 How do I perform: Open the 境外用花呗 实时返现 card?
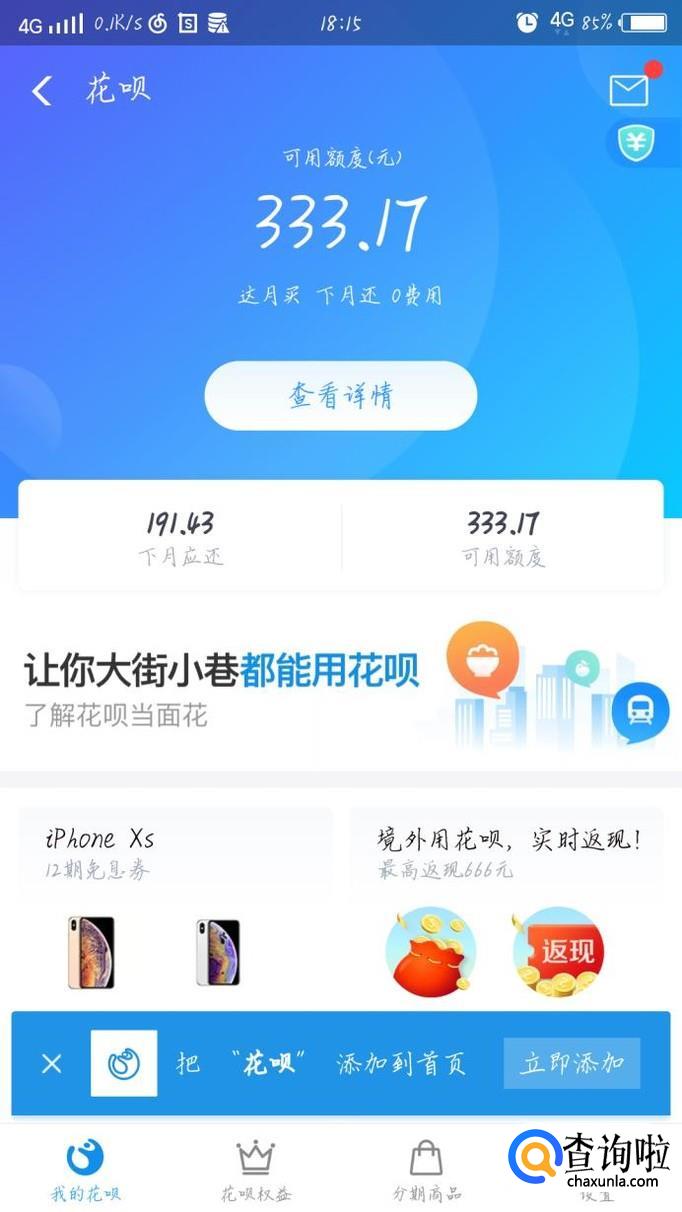pos(506,900)
